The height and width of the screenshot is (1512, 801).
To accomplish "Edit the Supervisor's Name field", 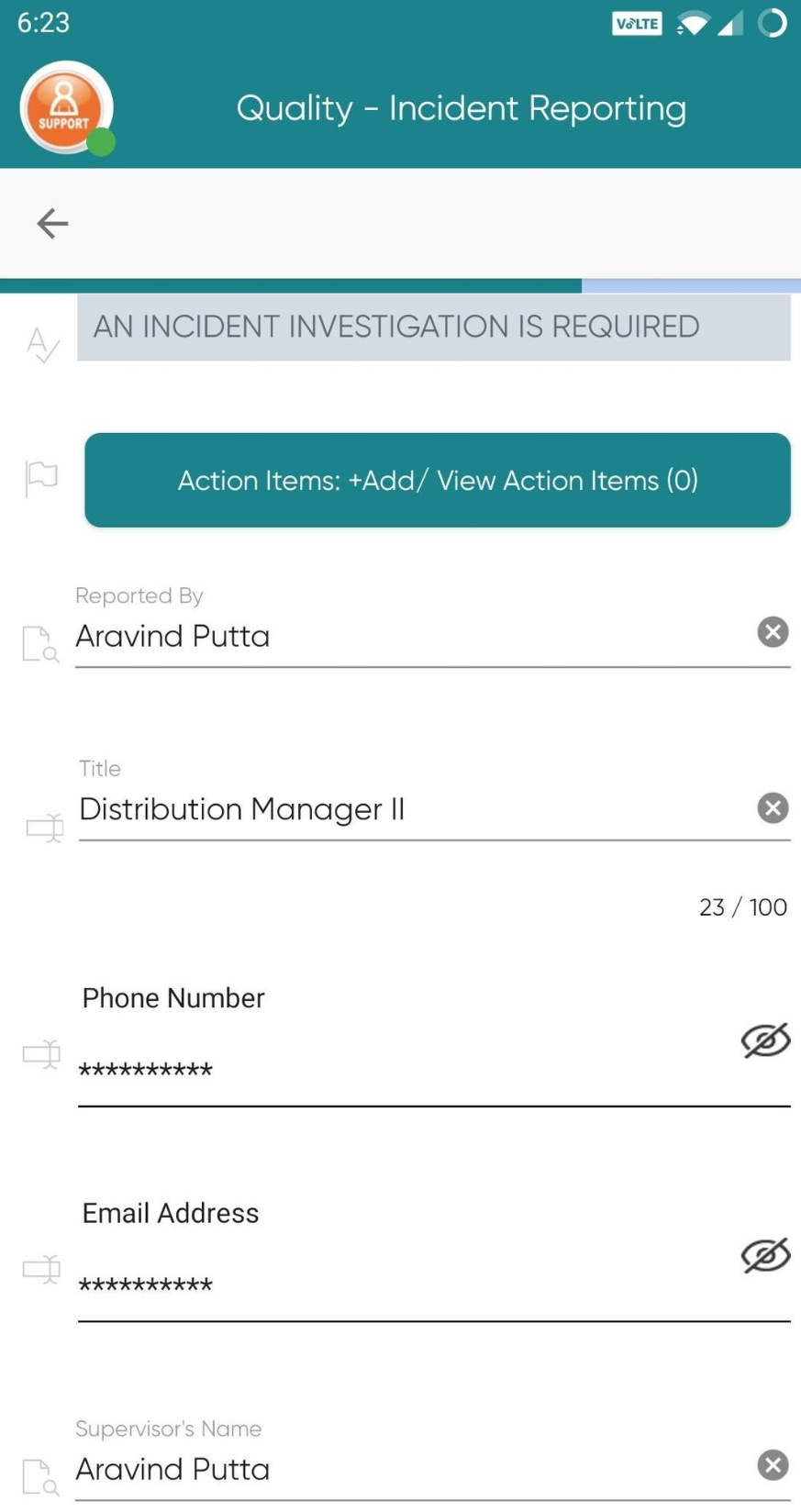I will pyautogui.click(x=413, y=1469).
